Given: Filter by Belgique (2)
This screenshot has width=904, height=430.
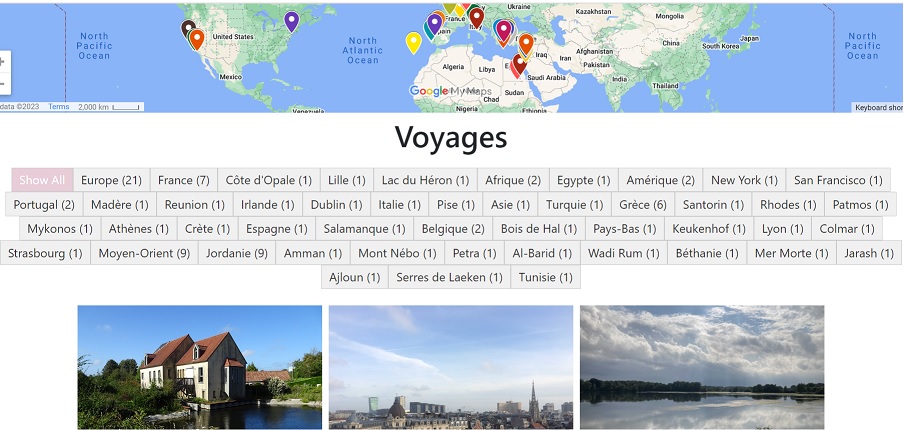Looking at the screenshot, I should point(453,228).
